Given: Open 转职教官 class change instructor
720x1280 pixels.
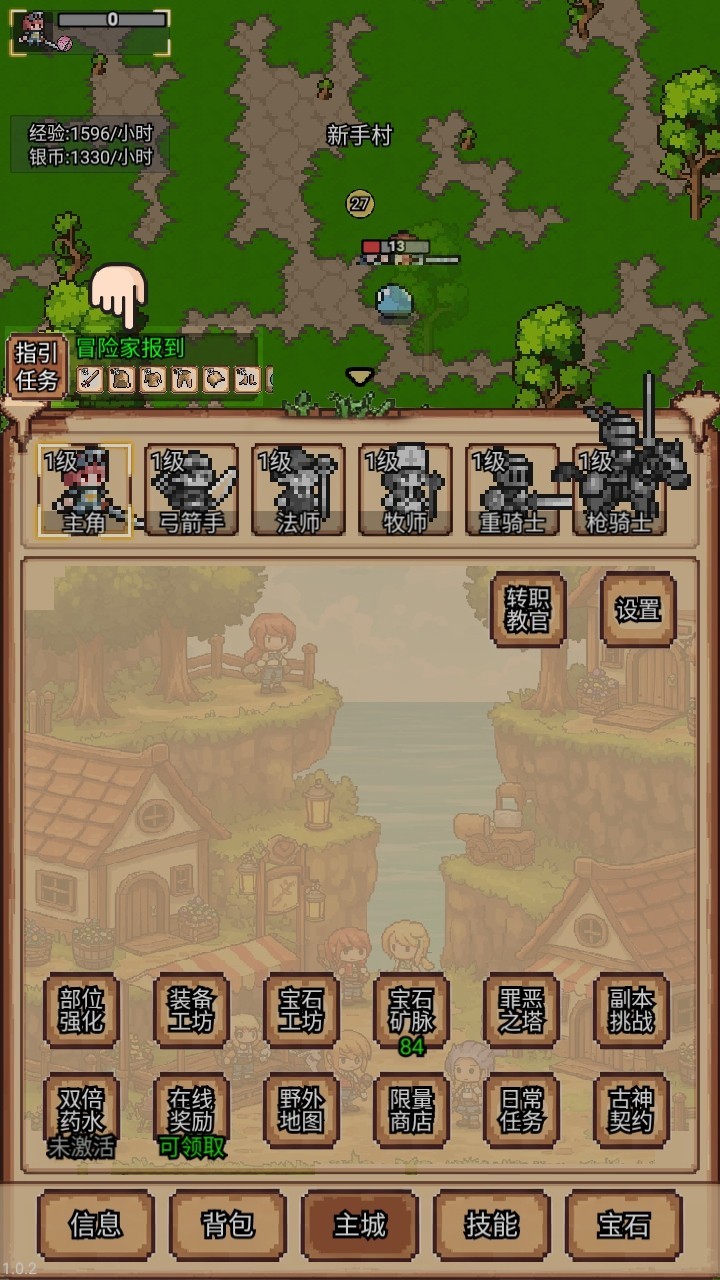Looking at the screenshot, I should pyautogui.click(x=528, y=609).
